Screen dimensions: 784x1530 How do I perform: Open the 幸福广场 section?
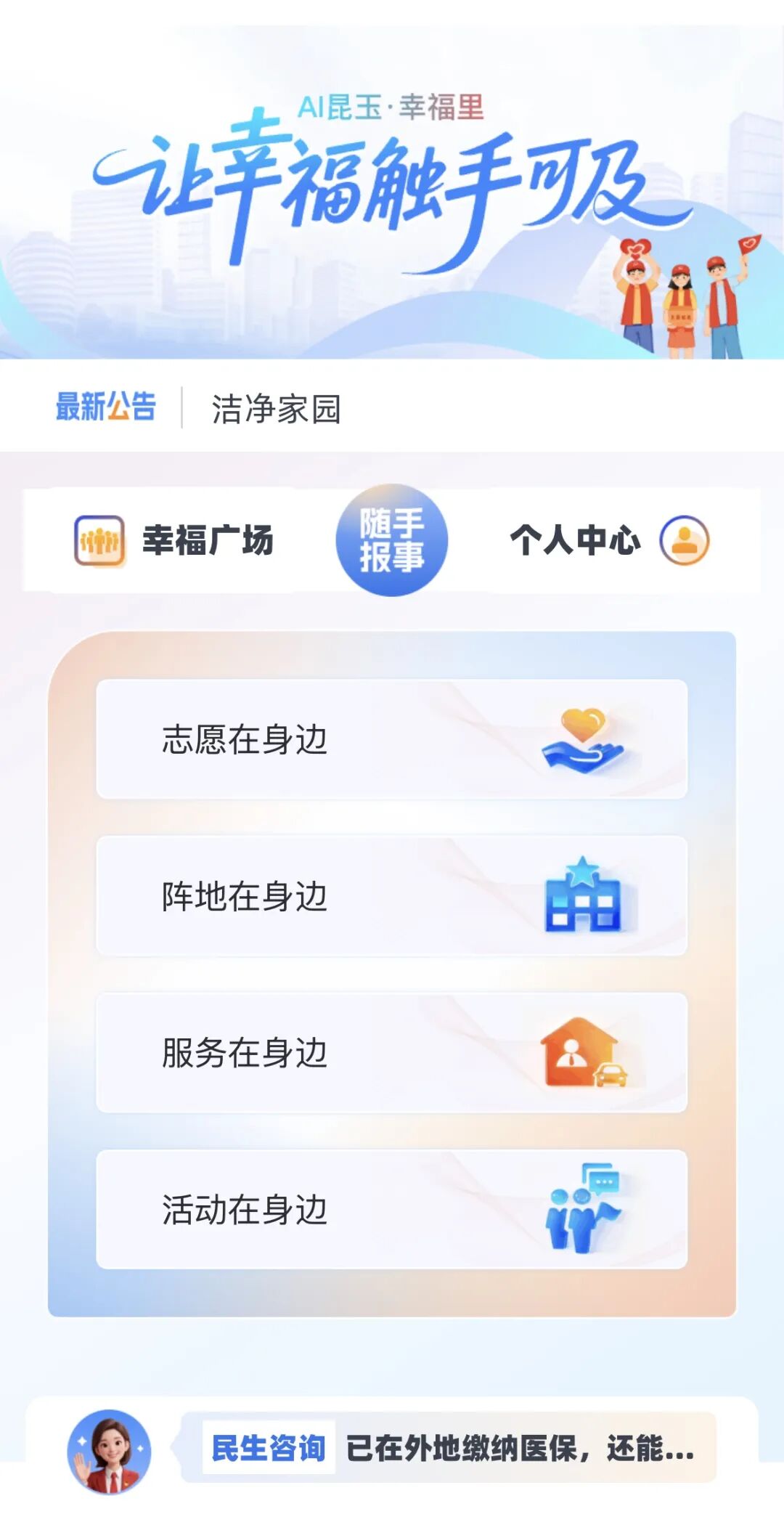[x=174, y=540]
